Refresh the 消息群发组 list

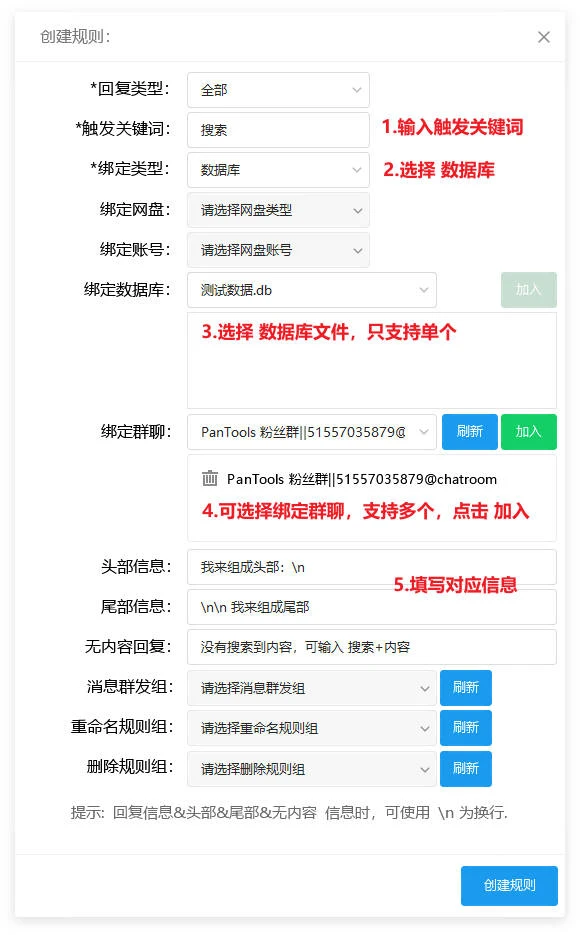[x=466, y=688]
